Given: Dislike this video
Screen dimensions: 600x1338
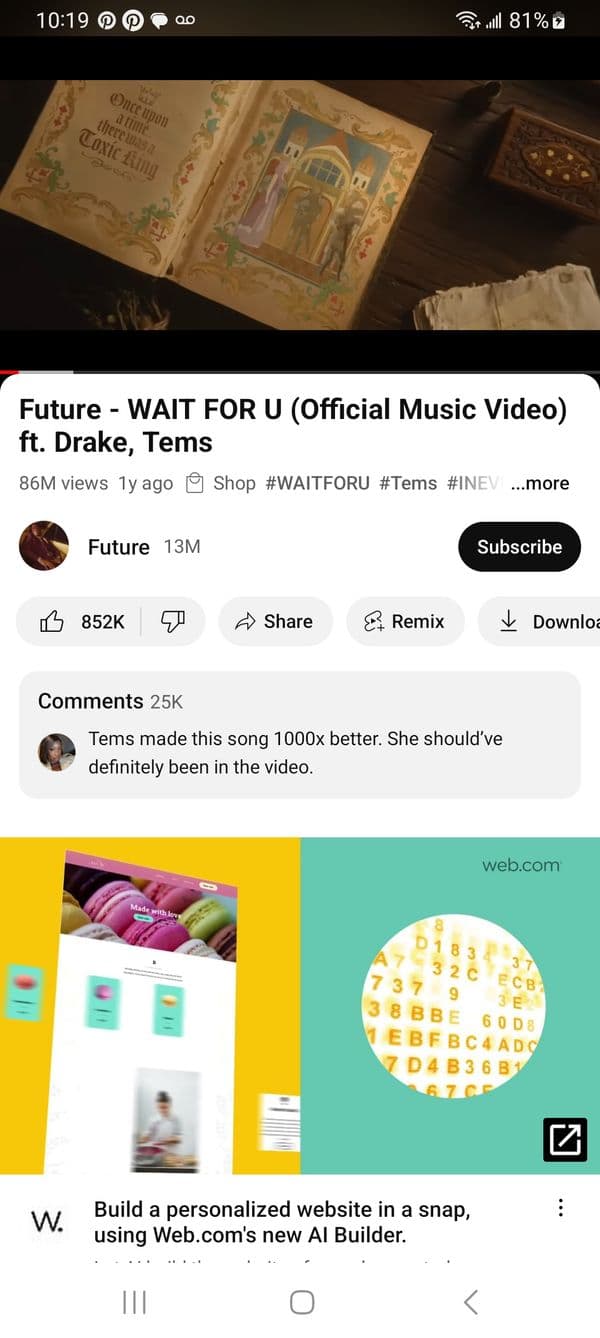Looking at the screenshot, I should click(173, 621).
